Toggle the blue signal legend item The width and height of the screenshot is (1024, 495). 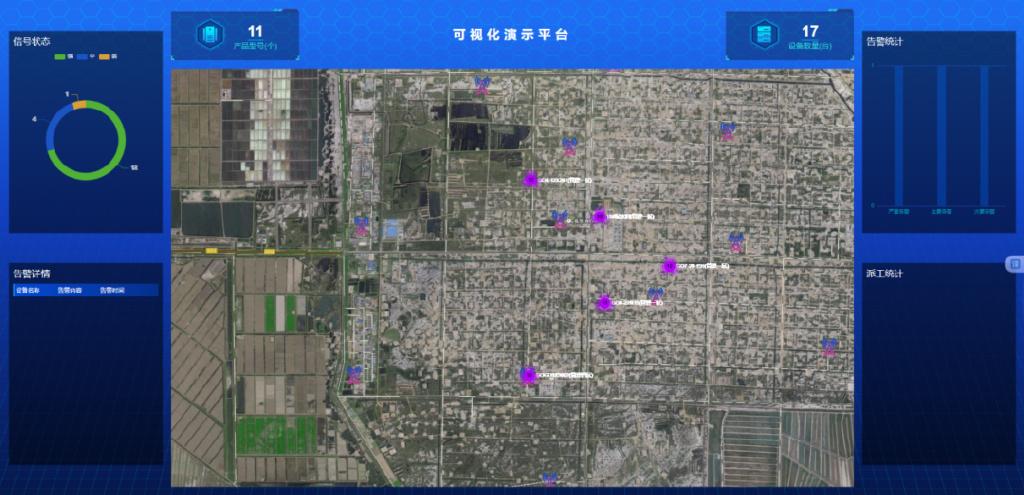click(x=84, y=57)
